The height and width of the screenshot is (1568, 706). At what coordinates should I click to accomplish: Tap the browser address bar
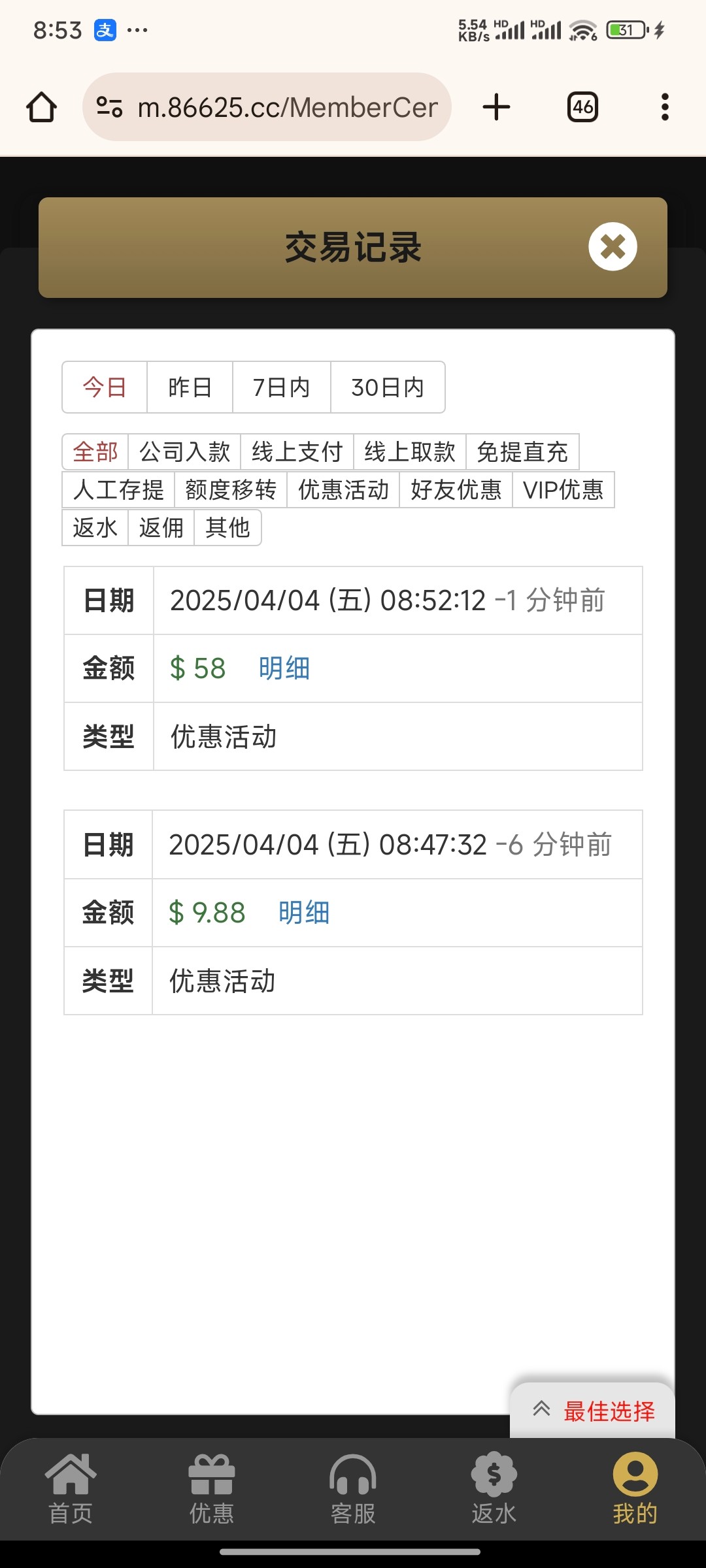point(267,107)
